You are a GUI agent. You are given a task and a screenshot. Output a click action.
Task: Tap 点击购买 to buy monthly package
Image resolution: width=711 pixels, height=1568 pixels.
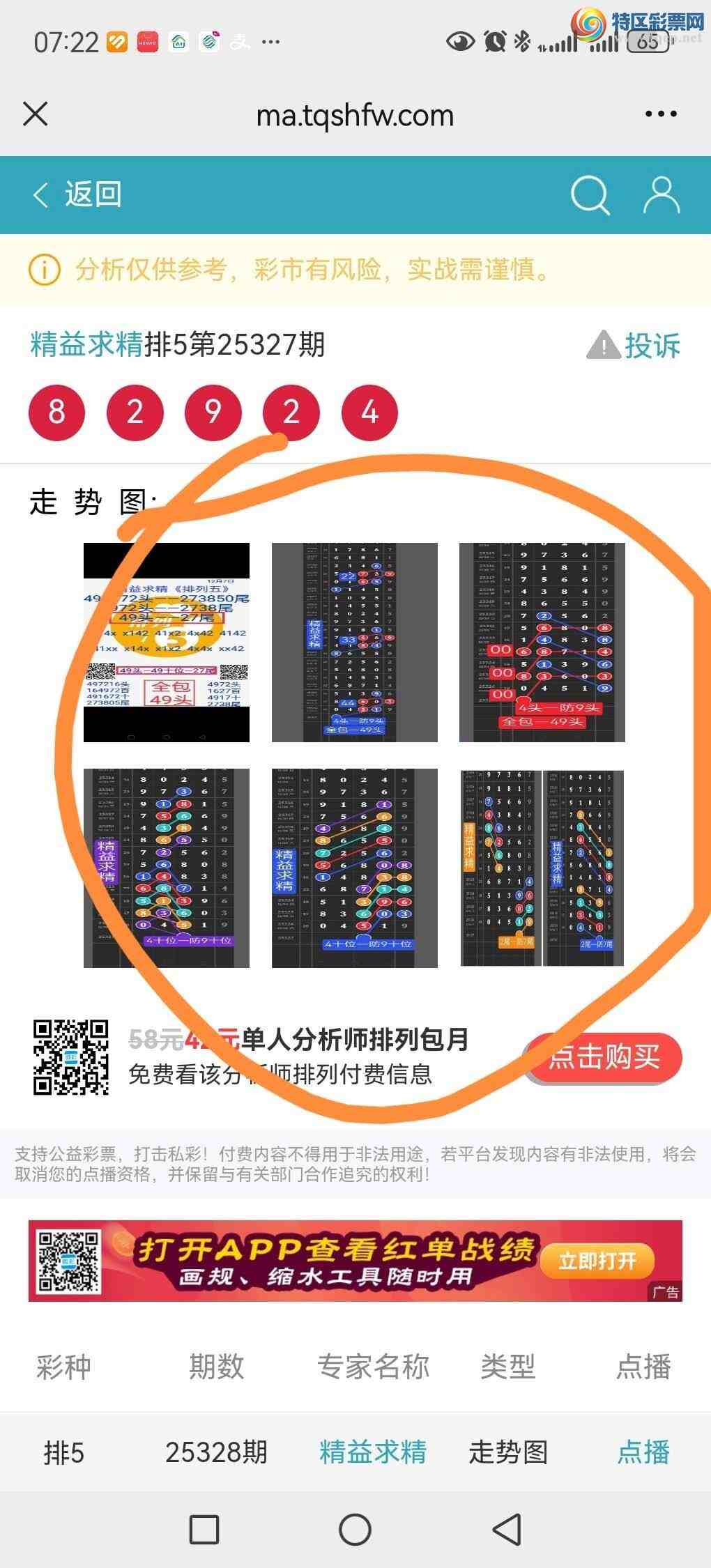pyautogui.click(x=603, y=1057)
